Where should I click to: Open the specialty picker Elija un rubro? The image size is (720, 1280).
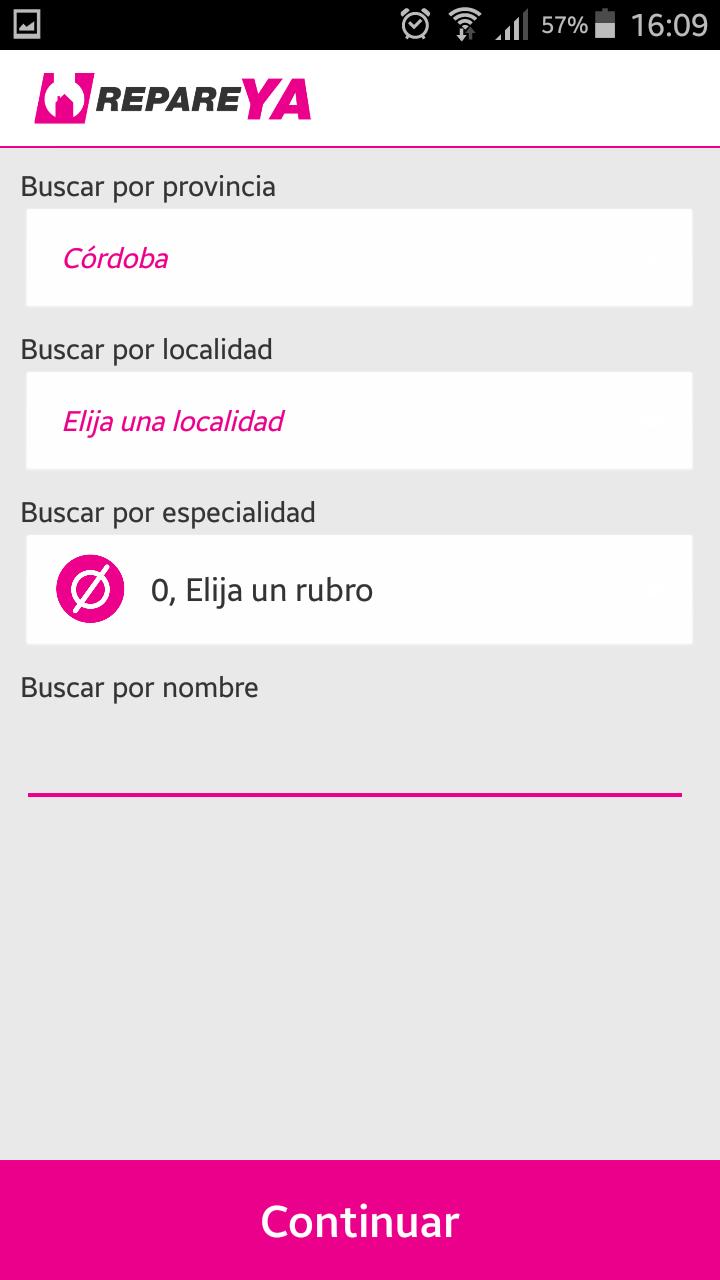359,590
